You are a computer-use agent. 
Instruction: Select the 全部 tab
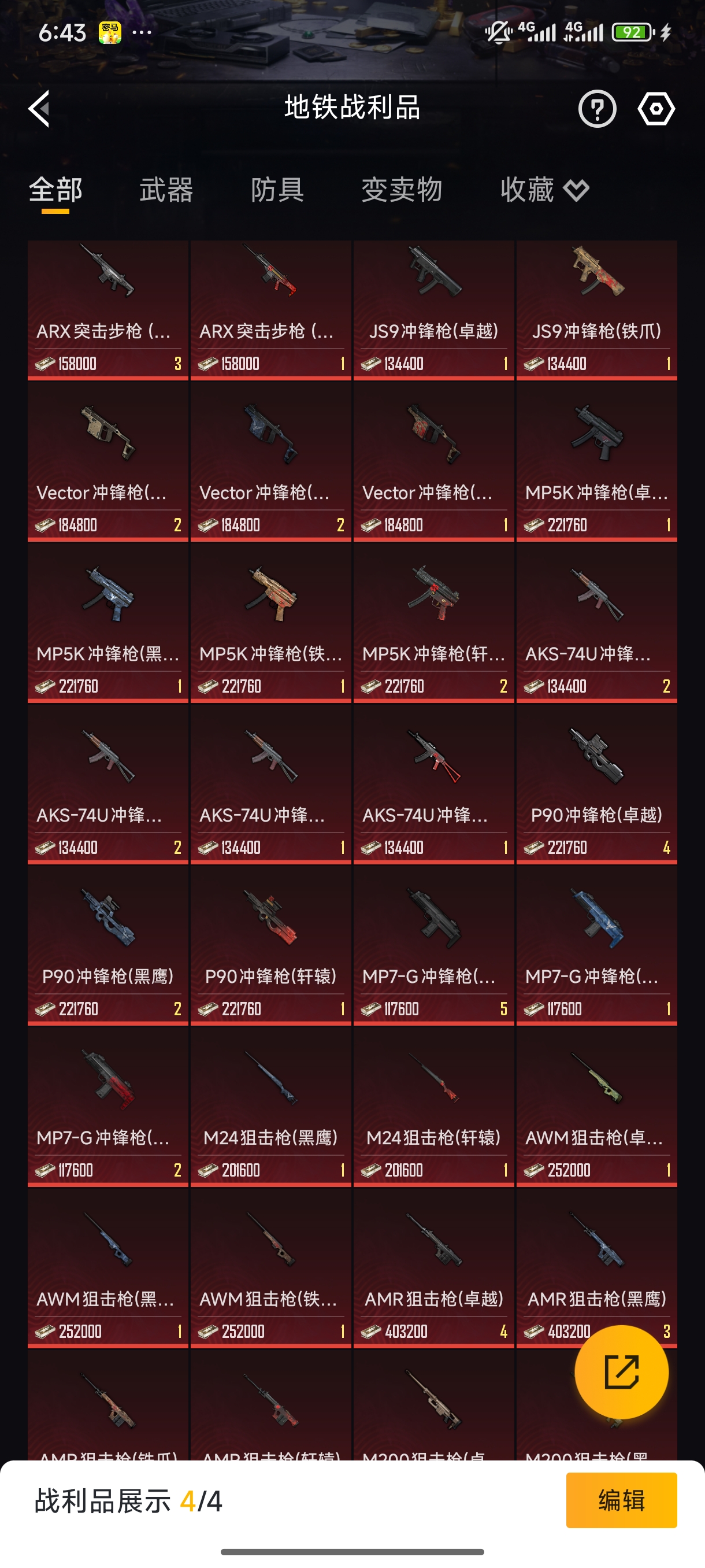pyautogui.click(x=55, y=190)
